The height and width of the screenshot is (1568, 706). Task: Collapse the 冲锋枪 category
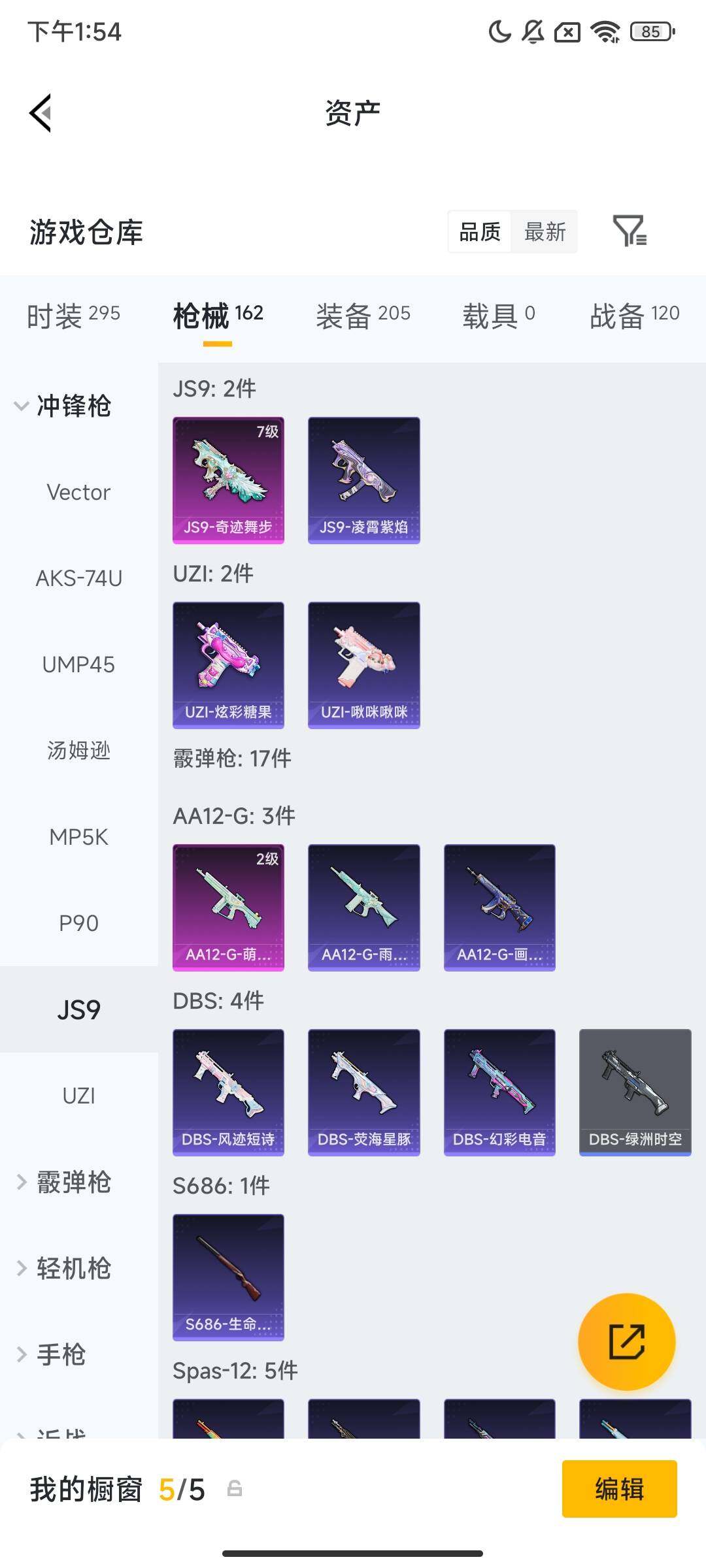tap(63, 406)
